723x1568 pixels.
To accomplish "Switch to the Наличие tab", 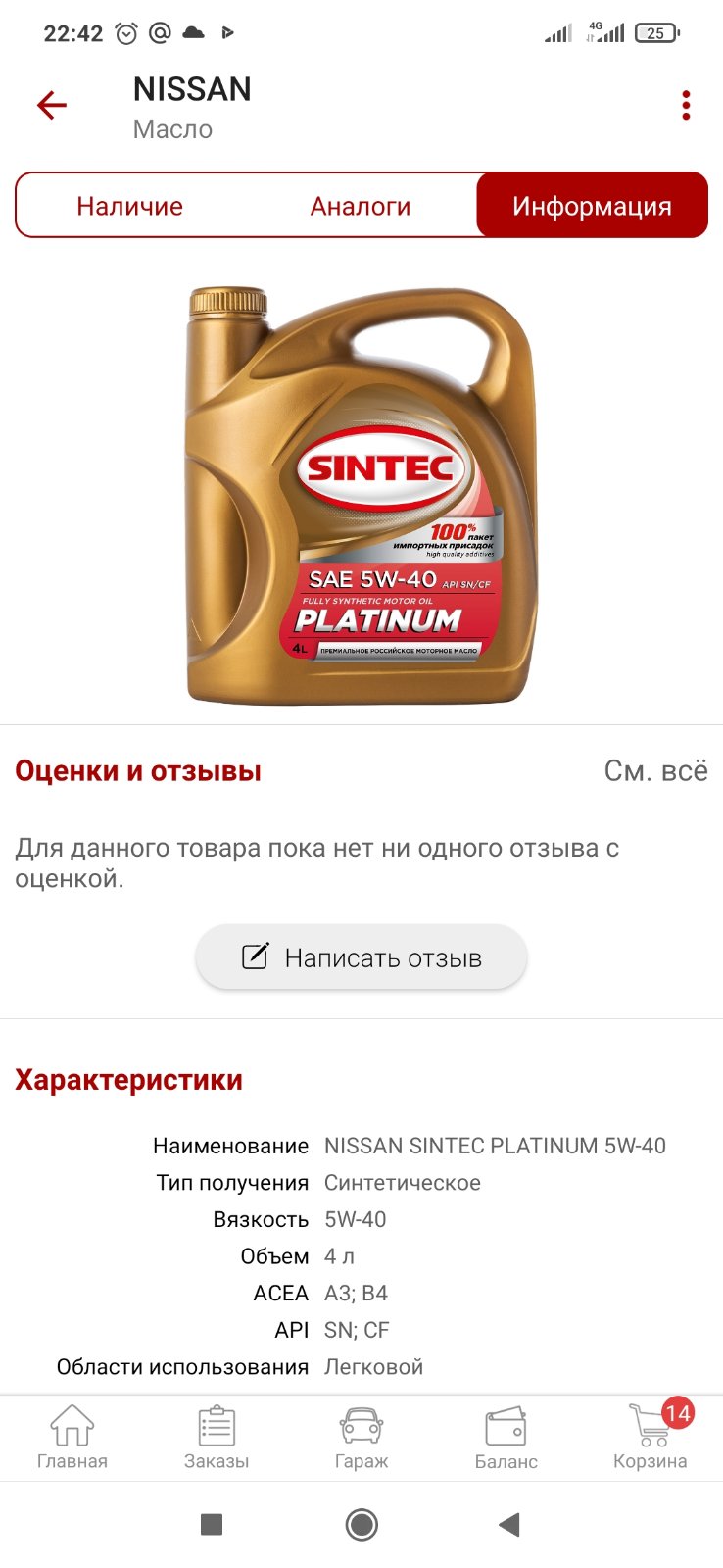I will (129, 206).
